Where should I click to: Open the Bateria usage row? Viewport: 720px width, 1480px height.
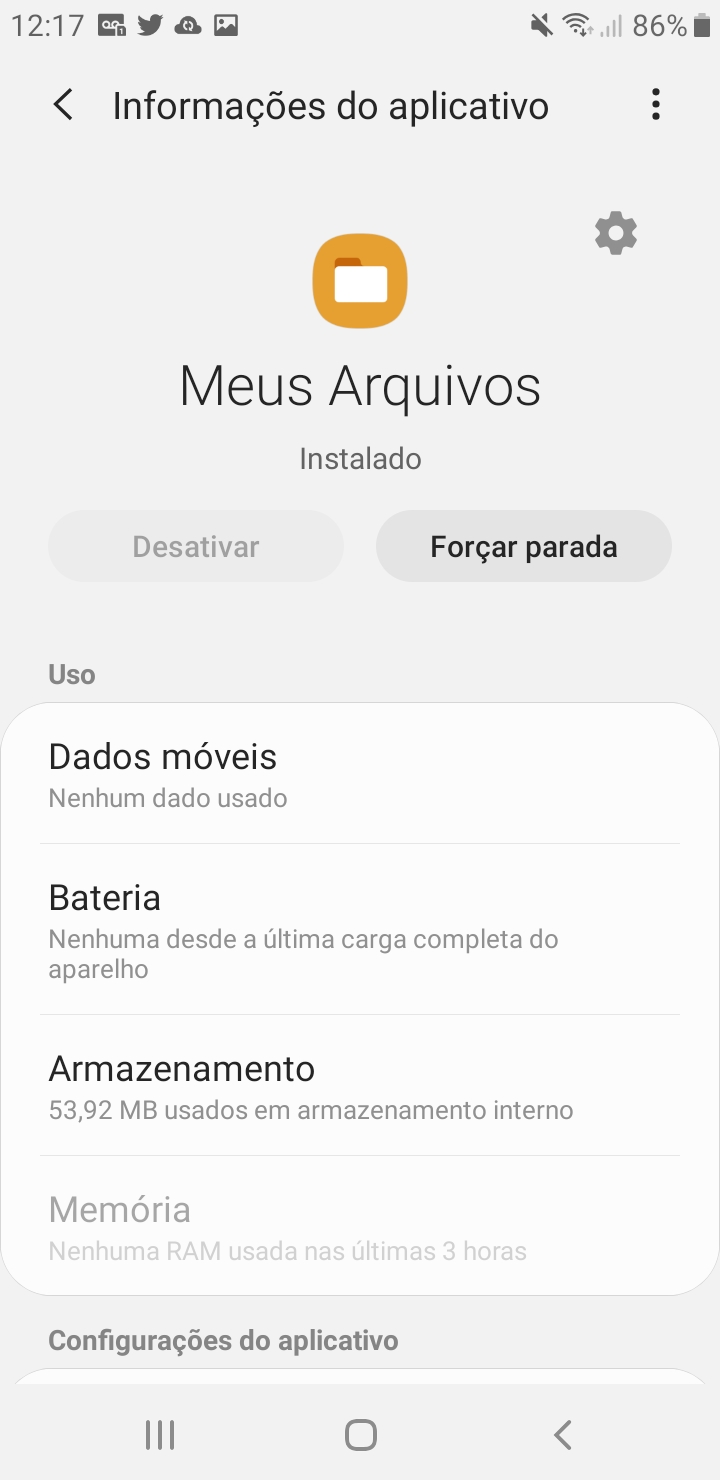pos(360,929)
